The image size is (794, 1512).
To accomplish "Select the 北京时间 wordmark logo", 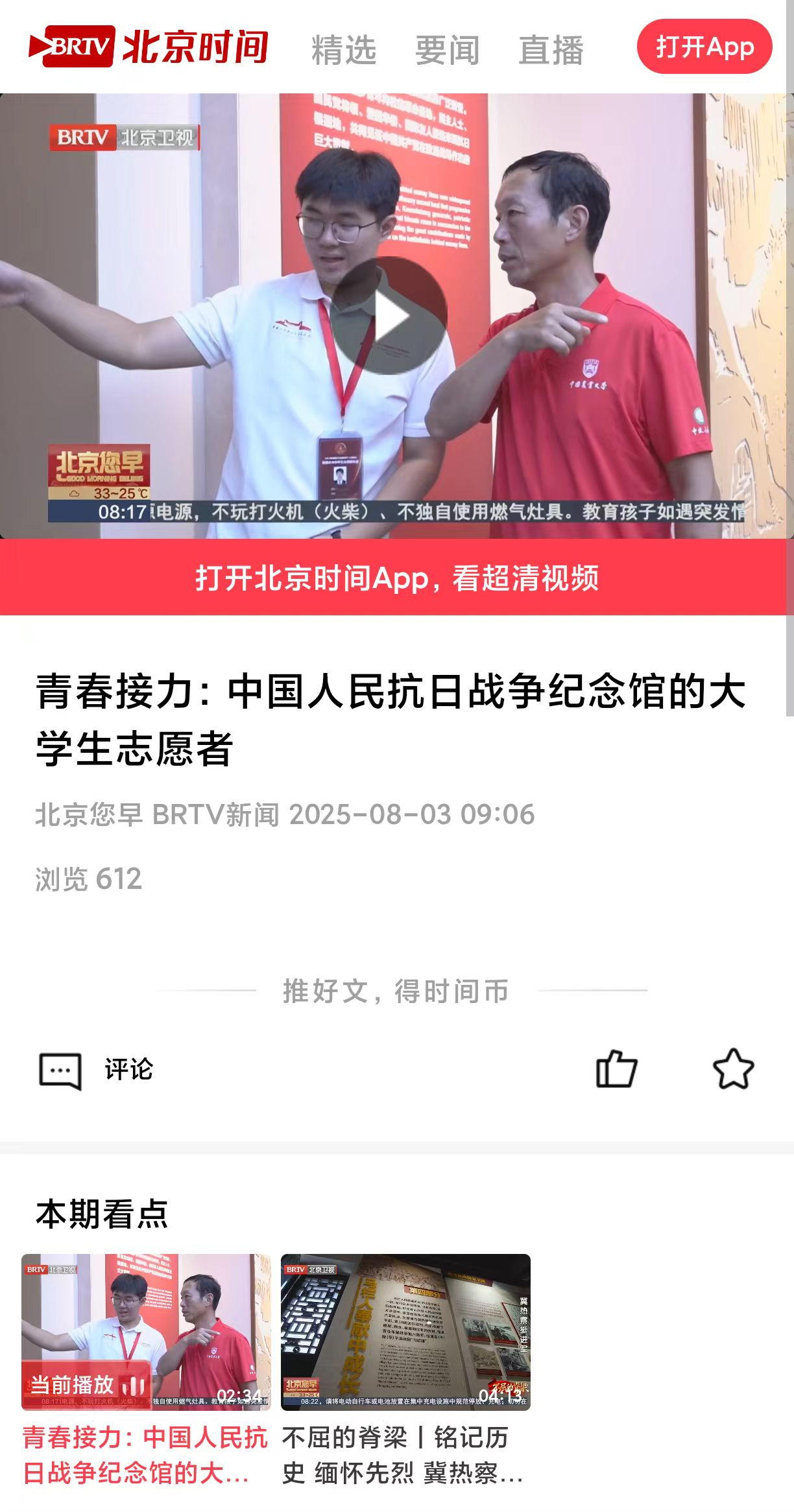I will pyautogui.click(x=195, y=45).
